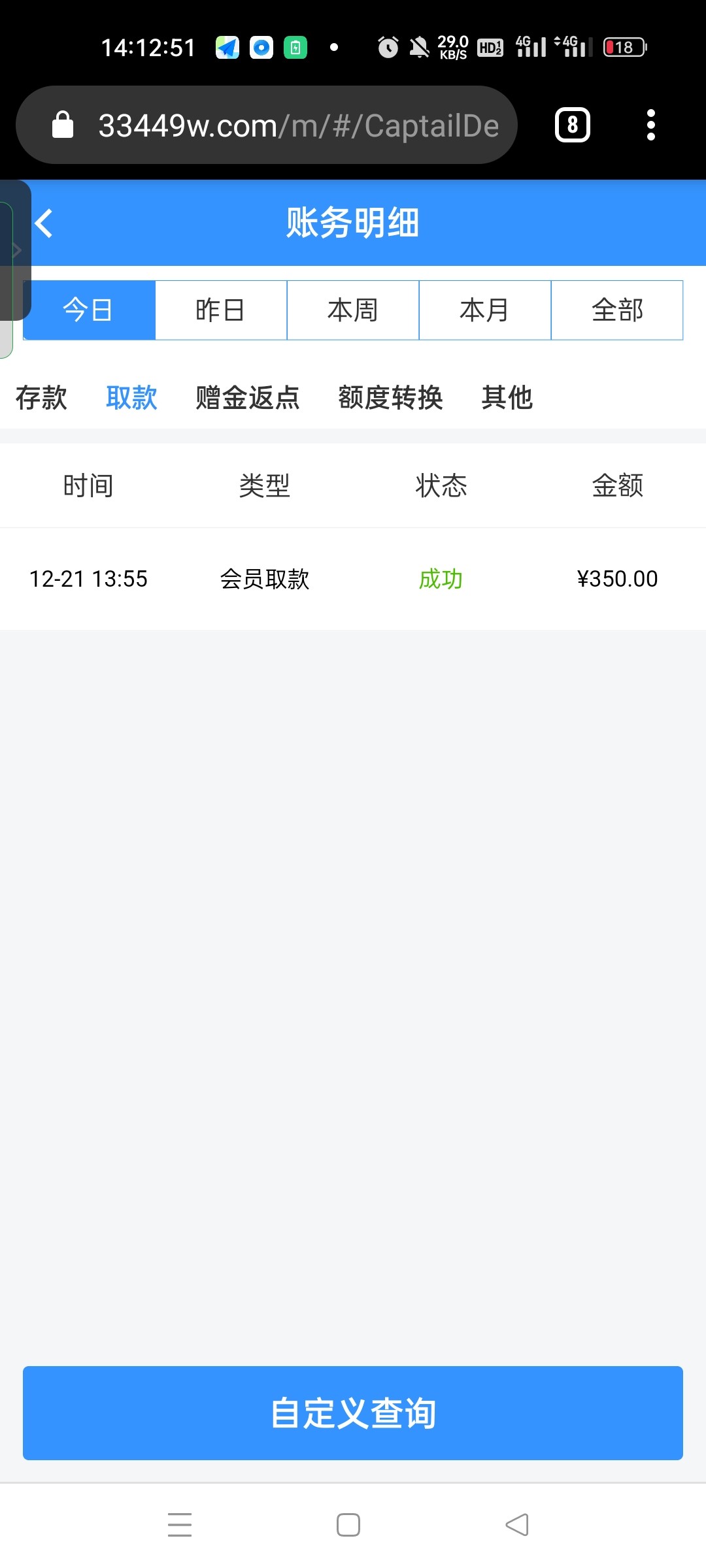706x1568 pixels.
Task: Go to the system home screen
Action: 348,1525
